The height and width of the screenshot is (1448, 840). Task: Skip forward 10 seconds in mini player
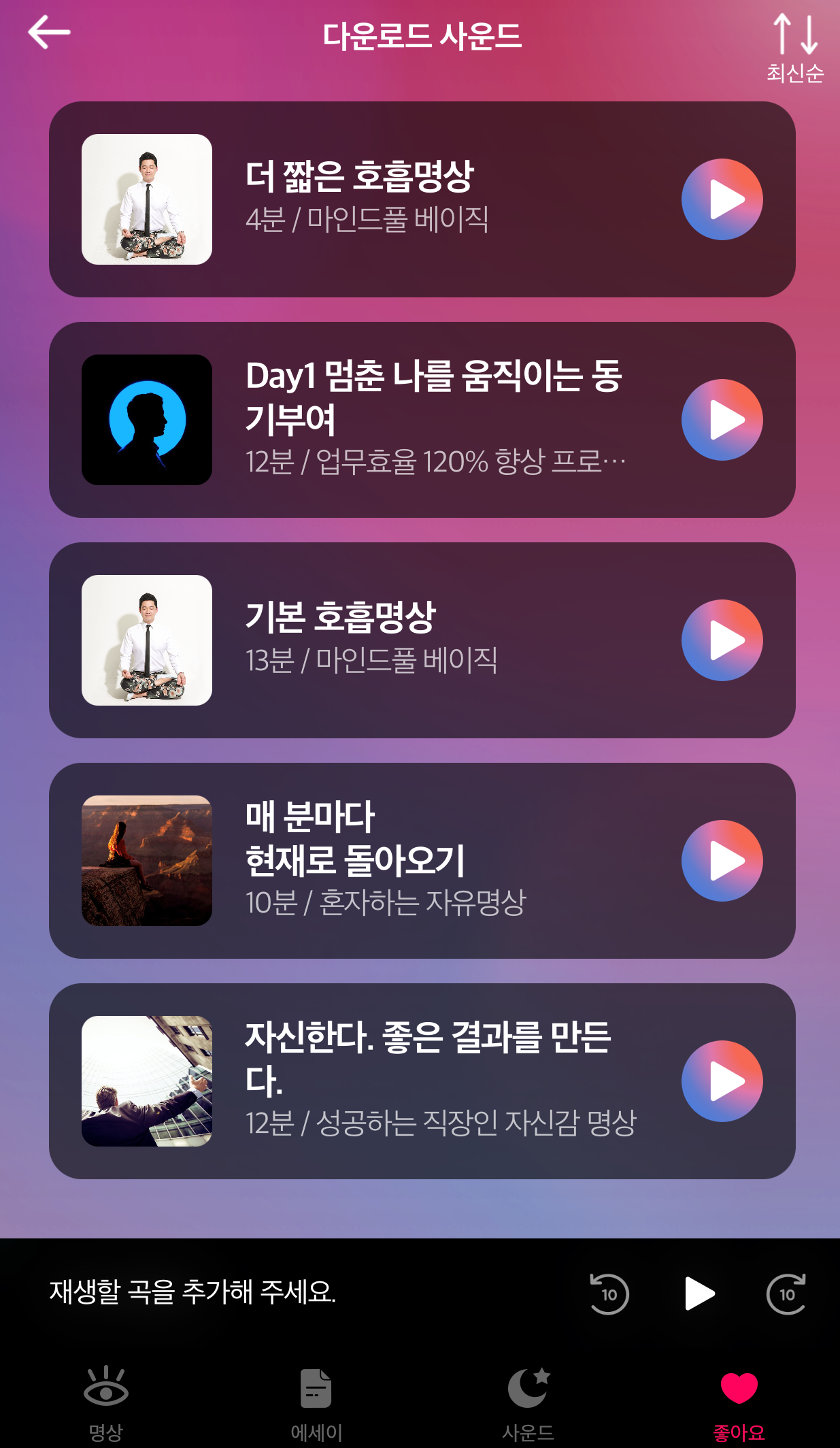[x=786, y=1294]
